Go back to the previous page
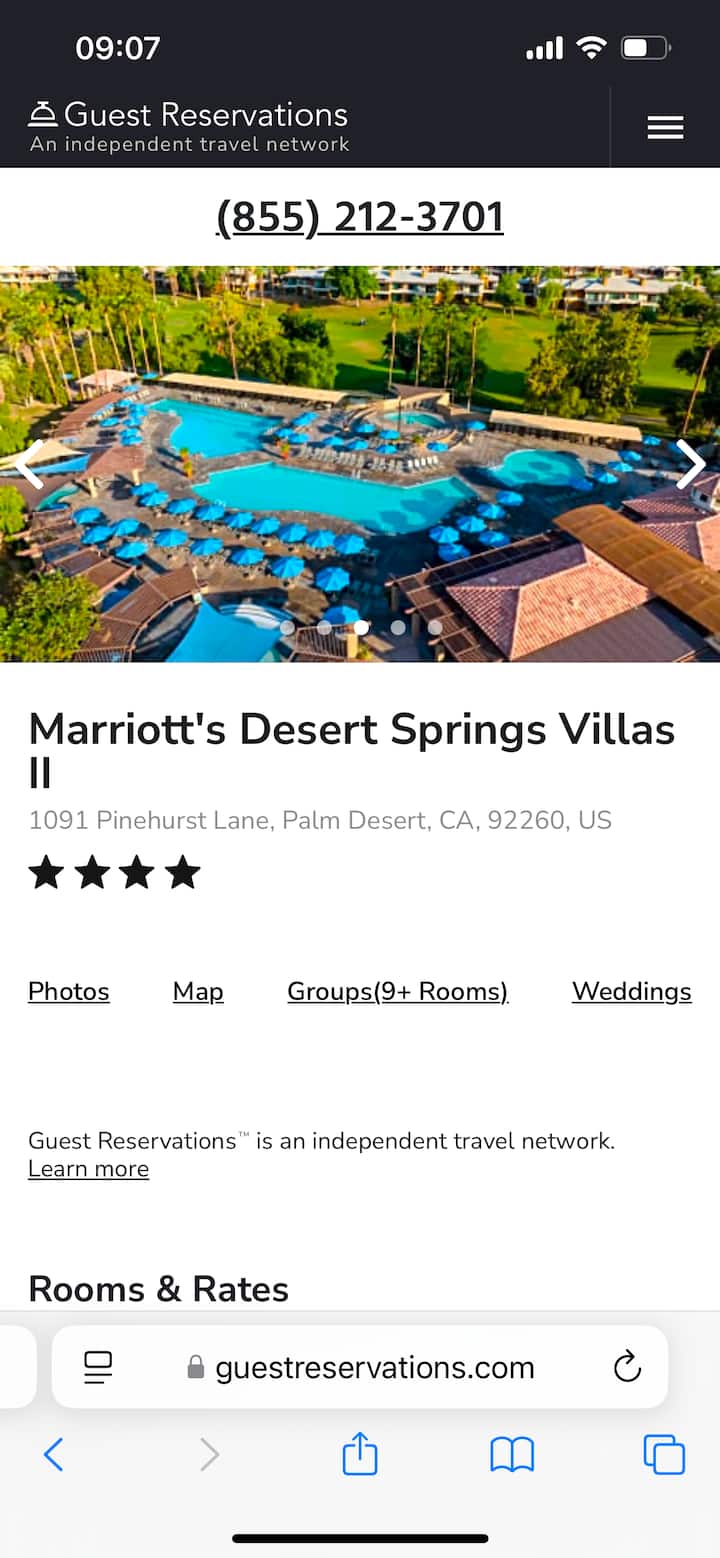The image size is (720, 1558). 54,1454
